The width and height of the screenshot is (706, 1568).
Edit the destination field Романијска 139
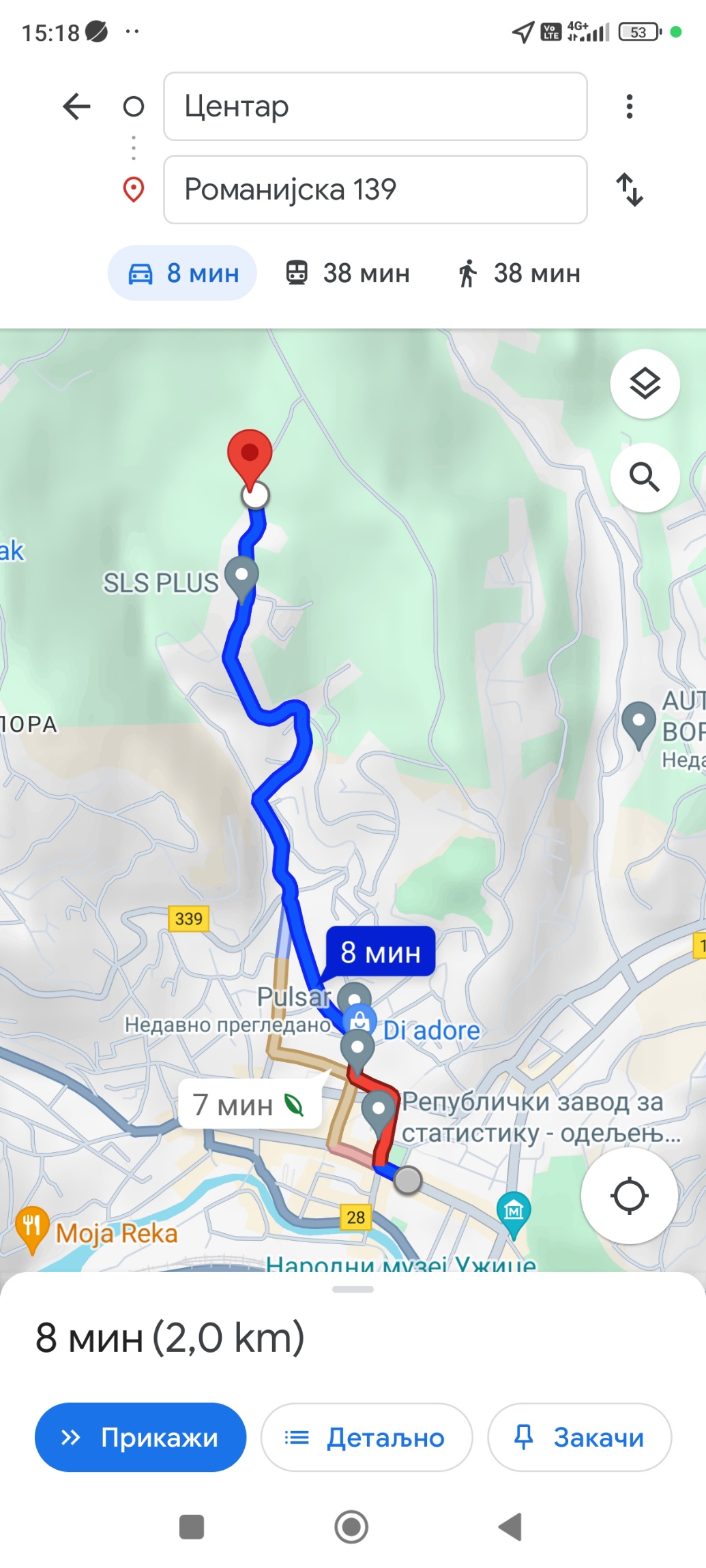click(375, 190)
